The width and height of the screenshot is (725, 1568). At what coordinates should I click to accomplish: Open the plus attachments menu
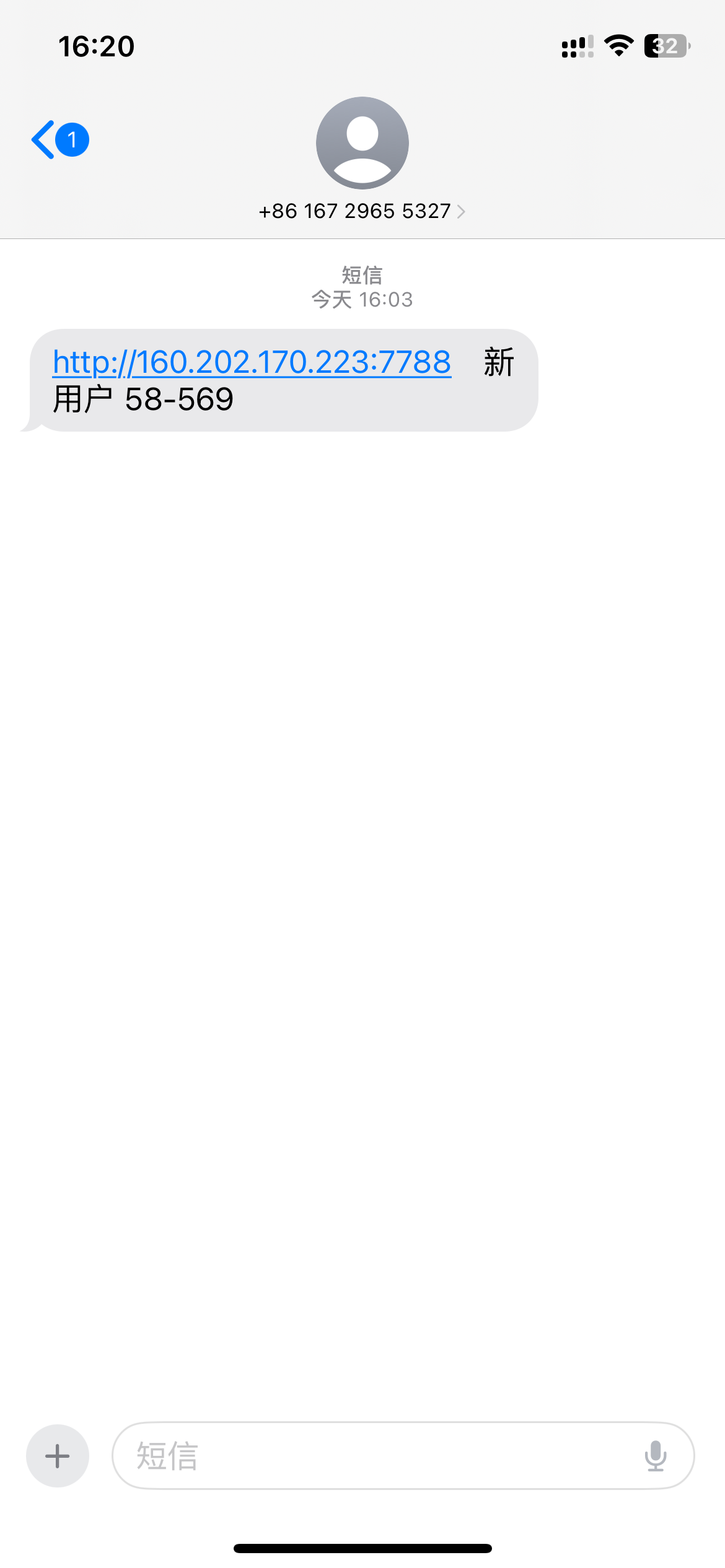click(x=58, y=1456)
